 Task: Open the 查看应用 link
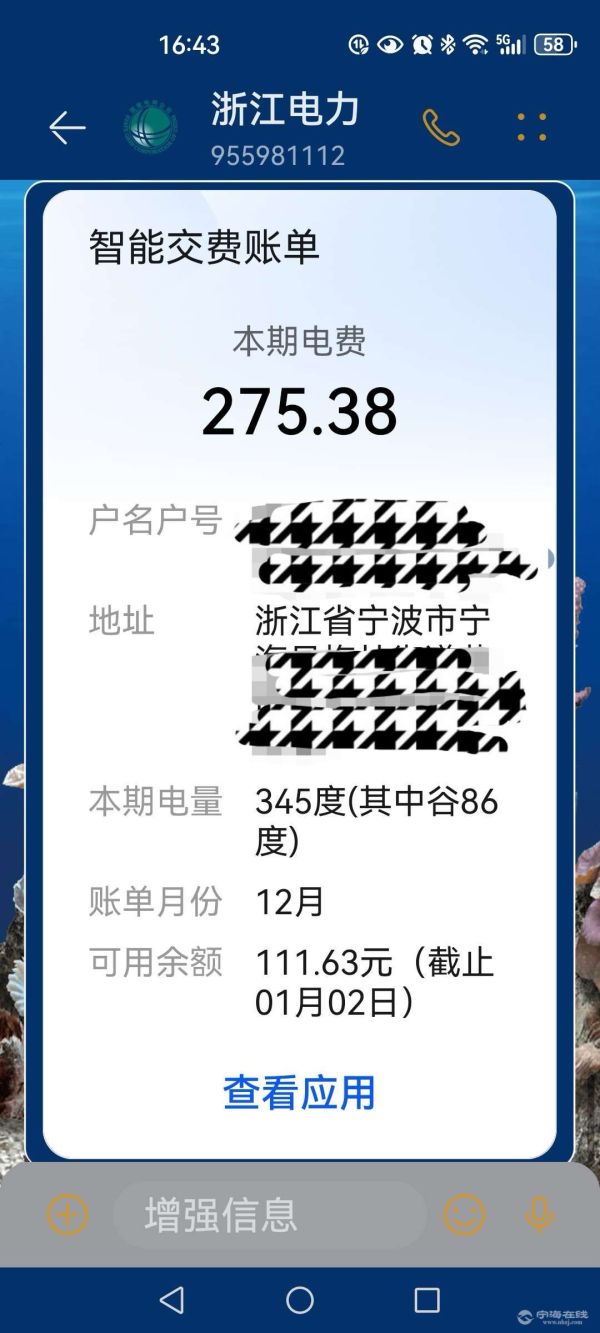299,1093
